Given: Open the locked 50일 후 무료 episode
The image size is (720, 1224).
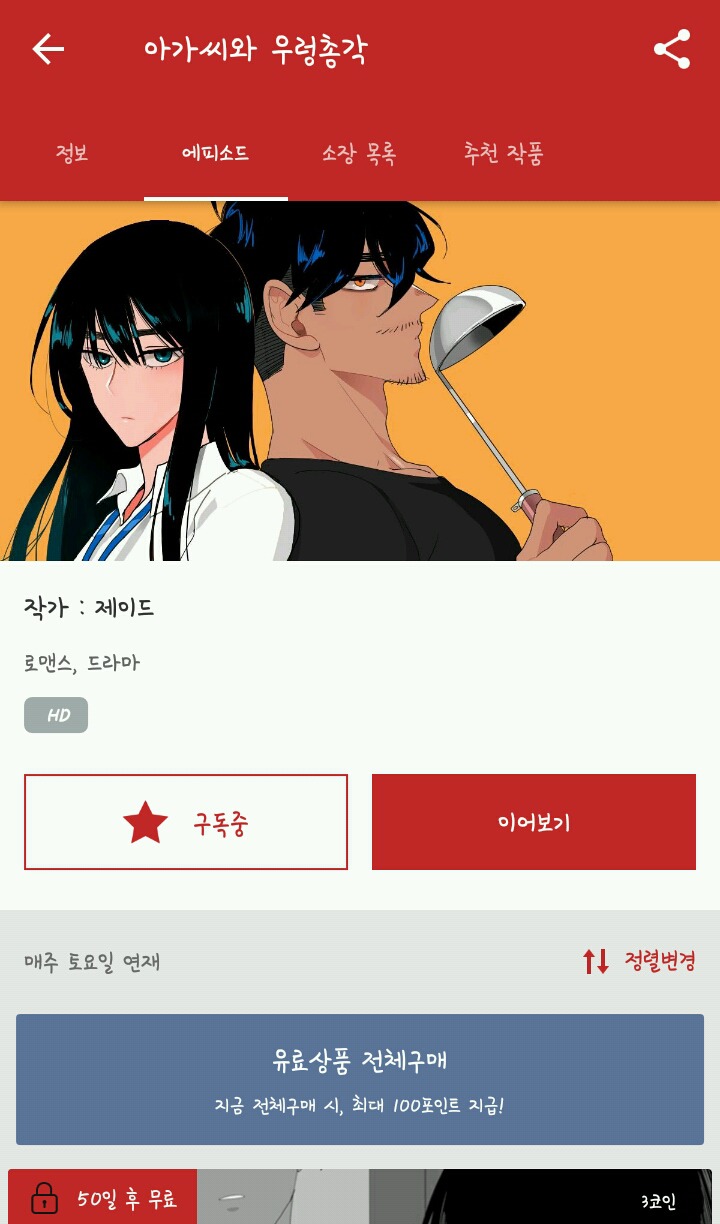Looking at the screenshot, I should (360, 1198).
